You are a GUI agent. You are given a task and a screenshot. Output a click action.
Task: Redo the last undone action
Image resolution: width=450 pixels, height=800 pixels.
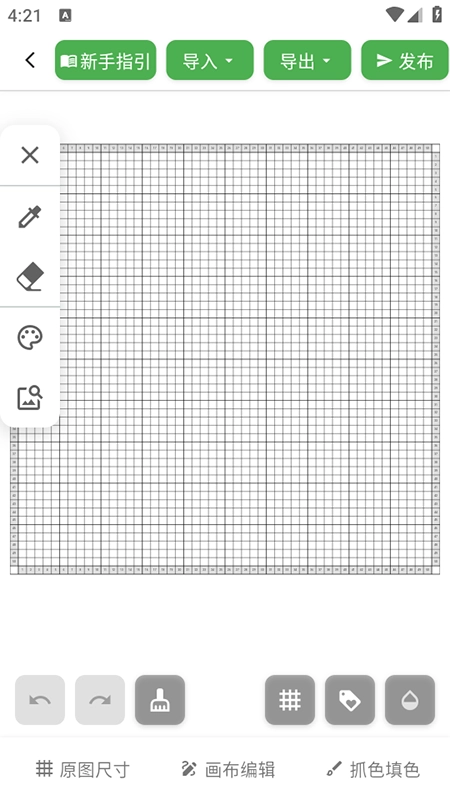[x=100, y=700]
